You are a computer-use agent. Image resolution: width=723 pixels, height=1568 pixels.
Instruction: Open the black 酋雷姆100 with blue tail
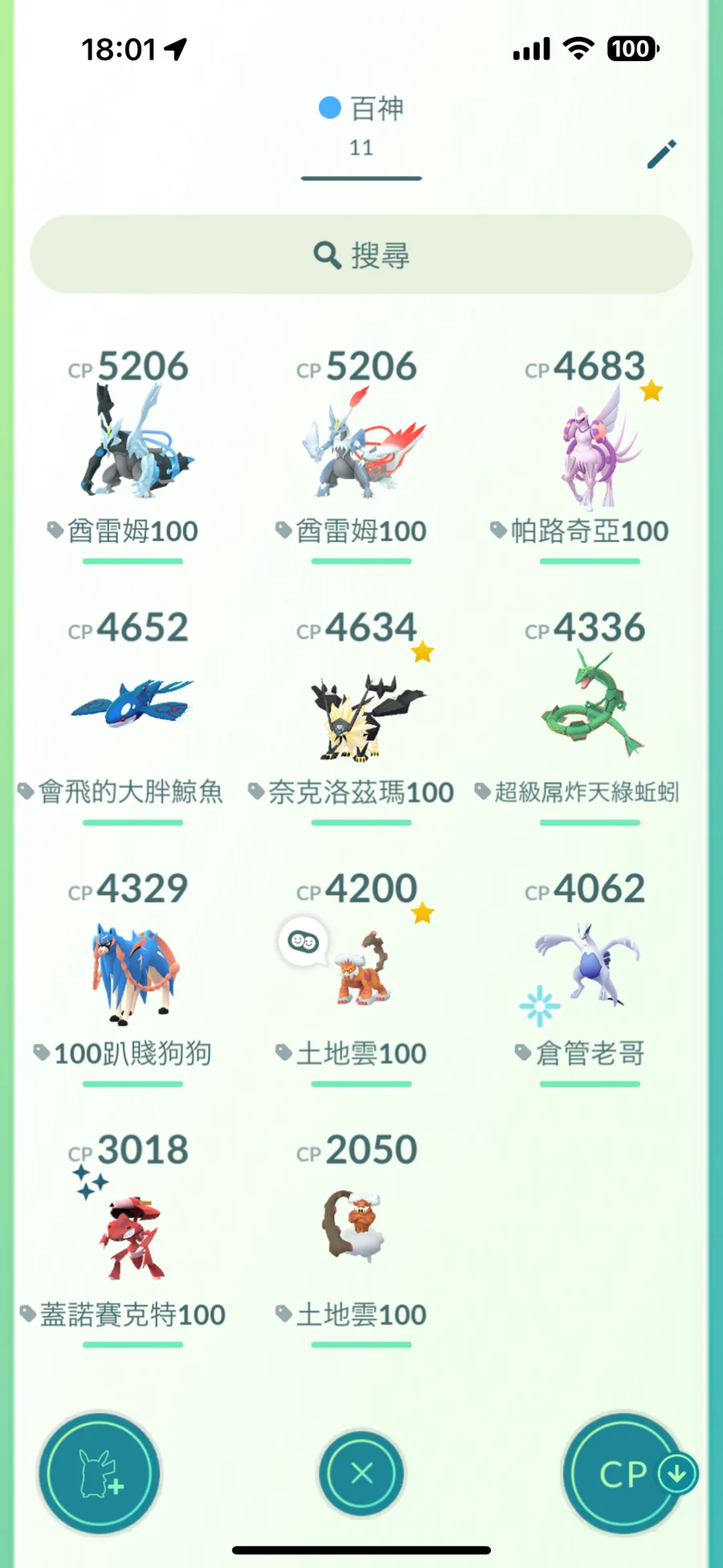point(133,444)
